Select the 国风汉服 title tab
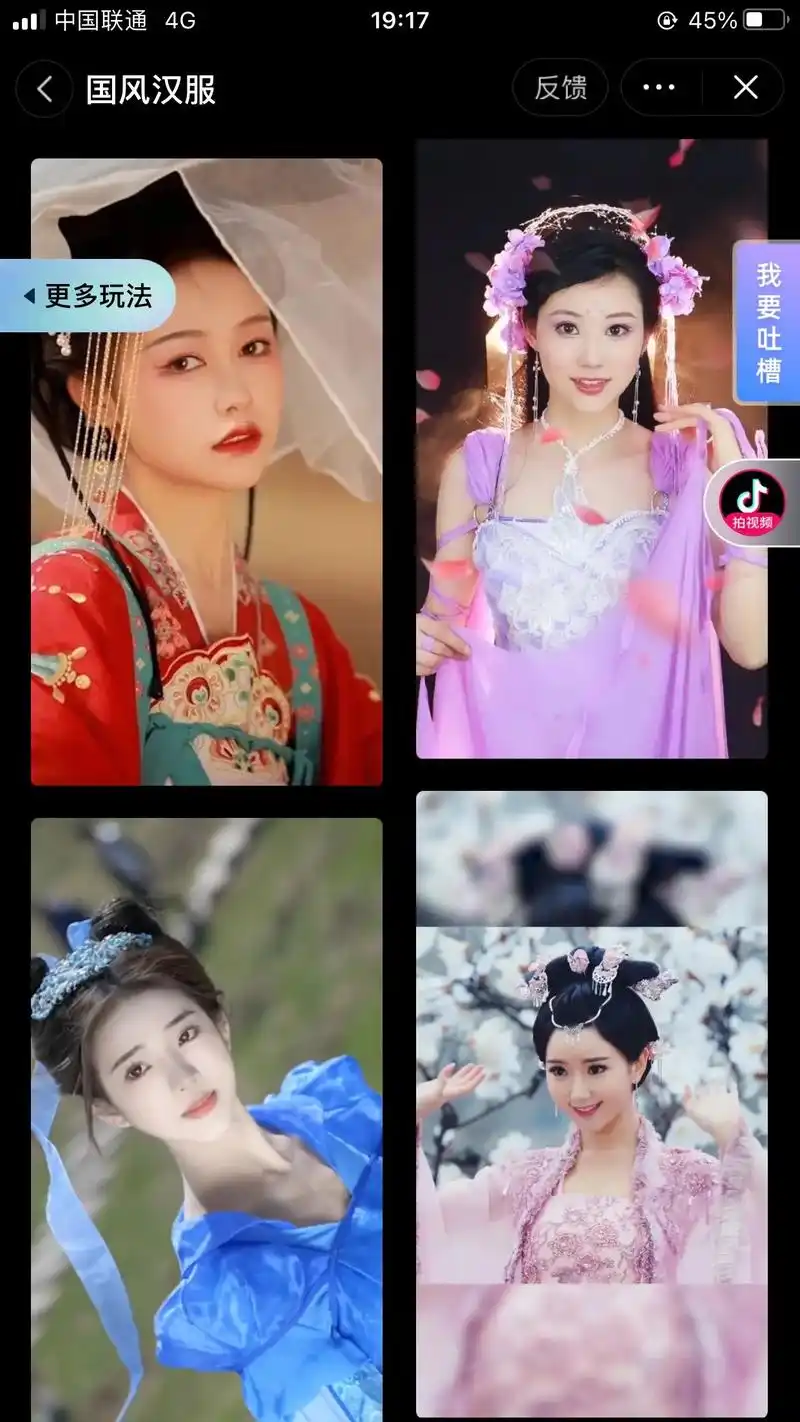 coord(152,88)
